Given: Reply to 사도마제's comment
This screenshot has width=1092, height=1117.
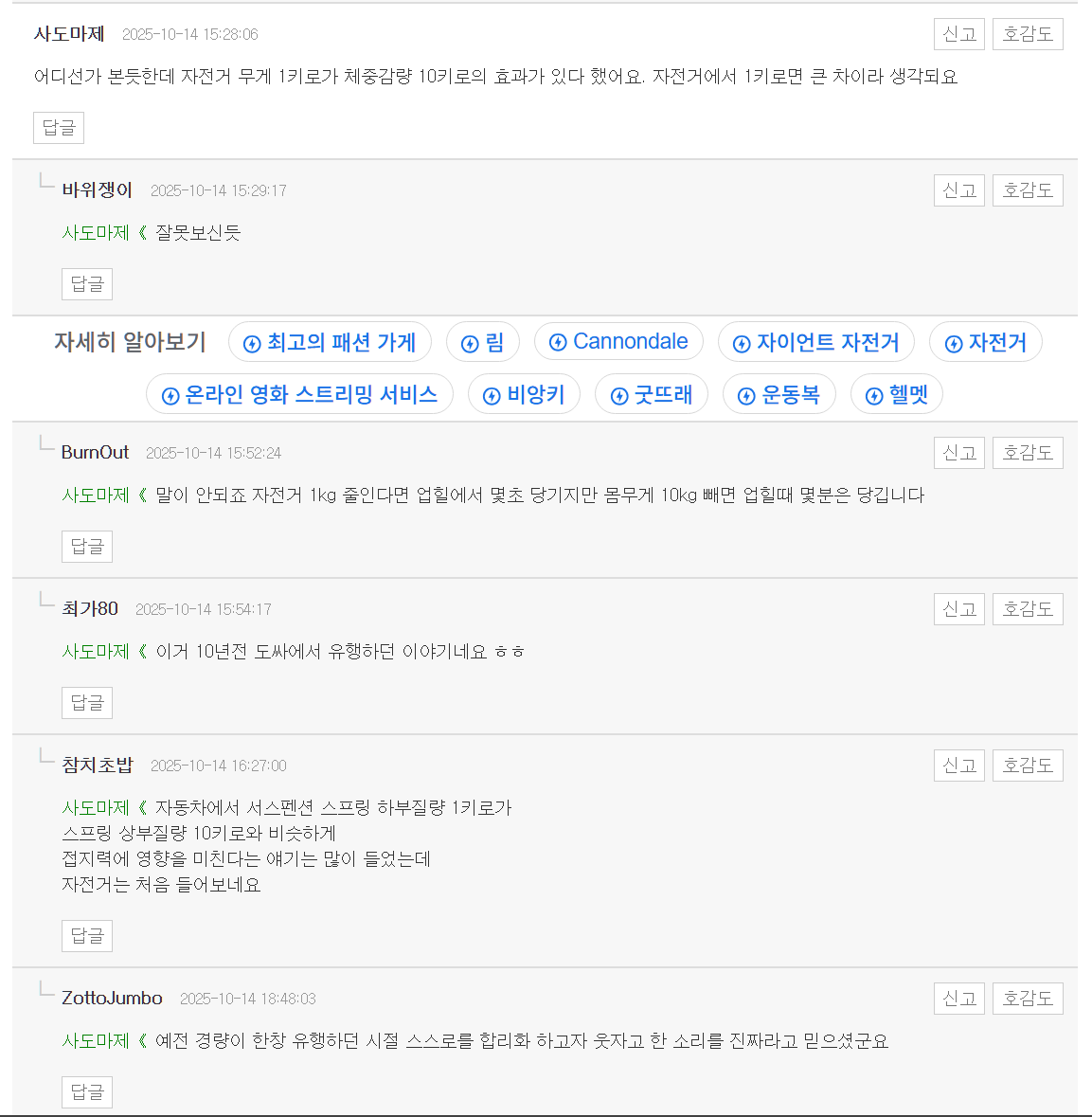Looking at the screenshot, I should pyautogui.click(x=59, y=127).
